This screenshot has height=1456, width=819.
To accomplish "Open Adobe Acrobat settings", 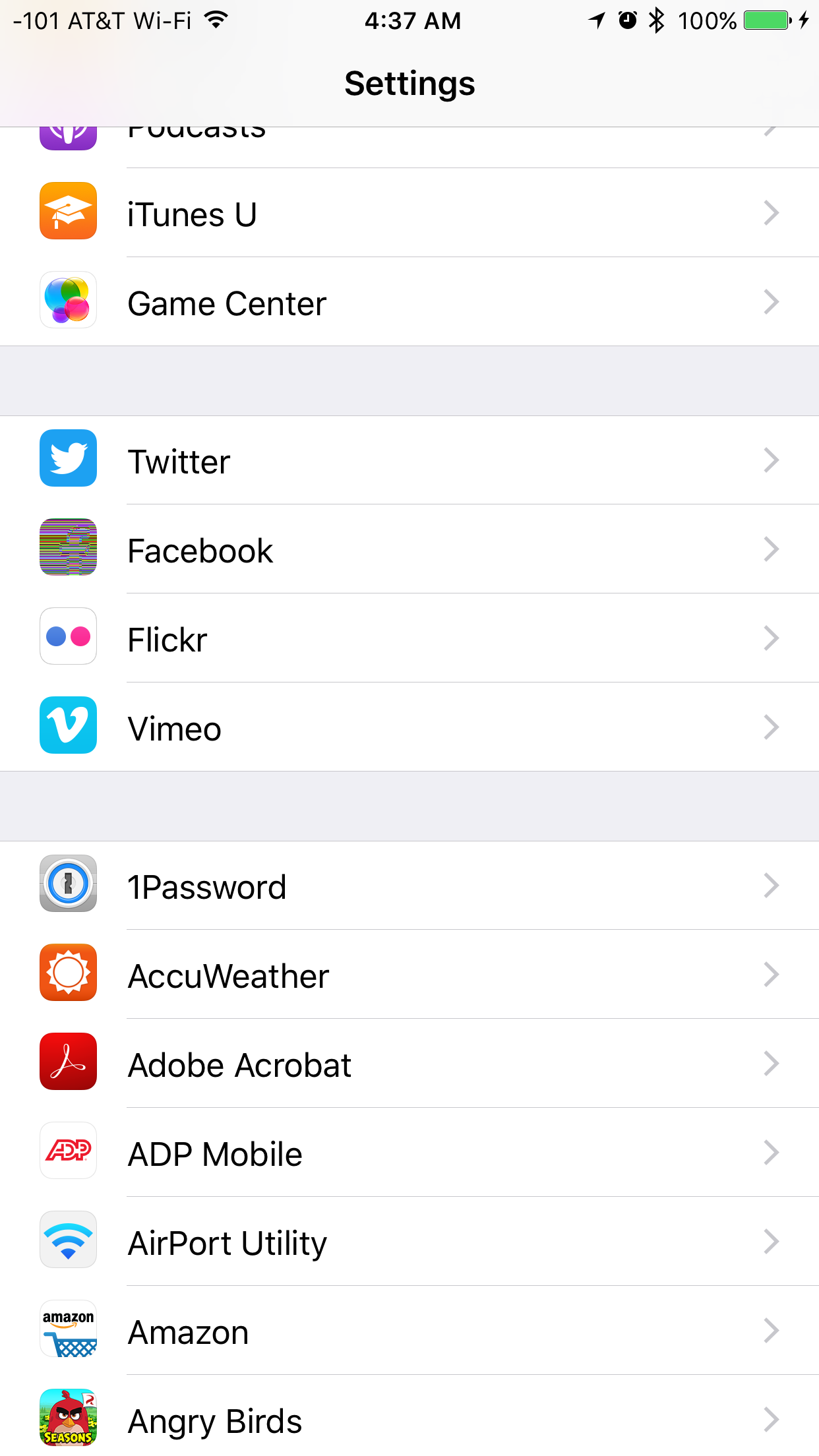I will 409,1063.
